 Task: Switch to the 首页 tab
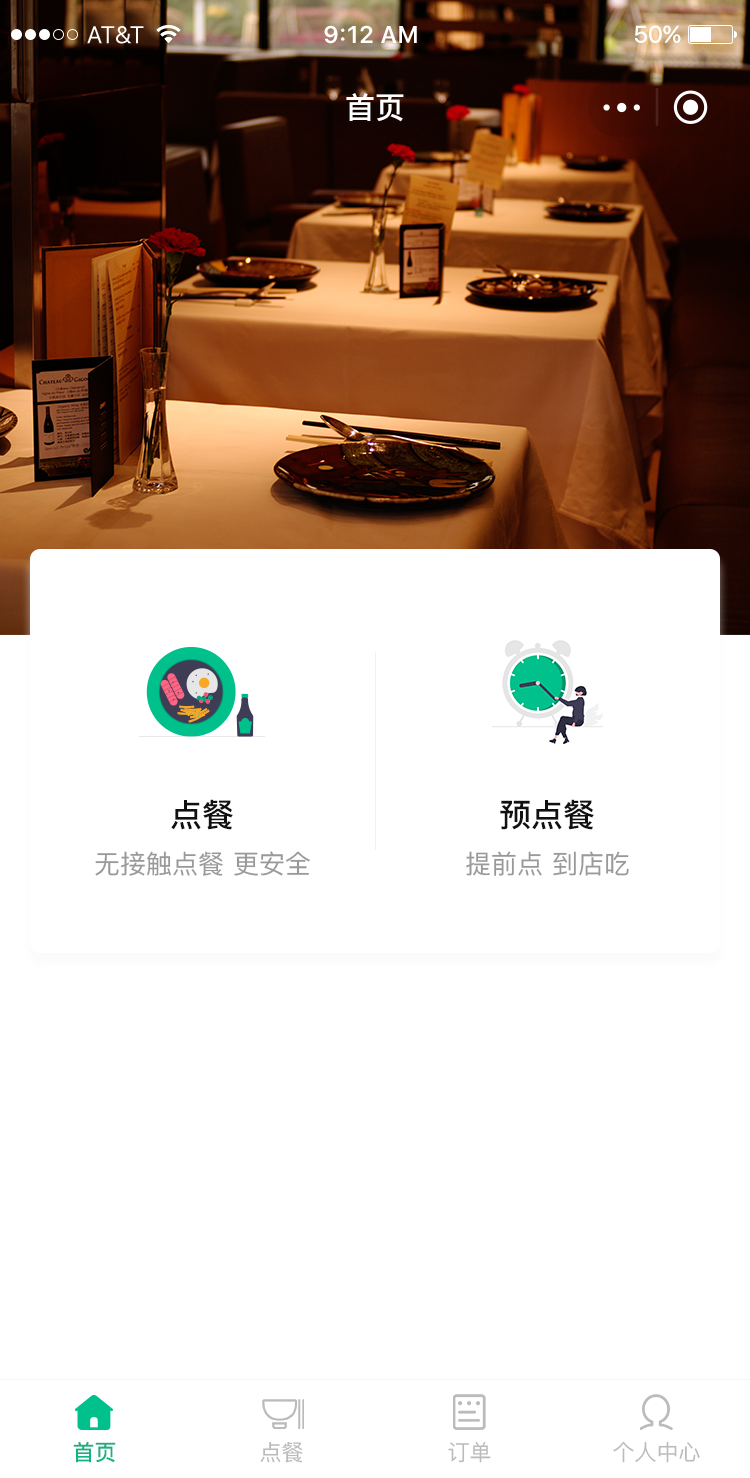[x=94, y=1428]
